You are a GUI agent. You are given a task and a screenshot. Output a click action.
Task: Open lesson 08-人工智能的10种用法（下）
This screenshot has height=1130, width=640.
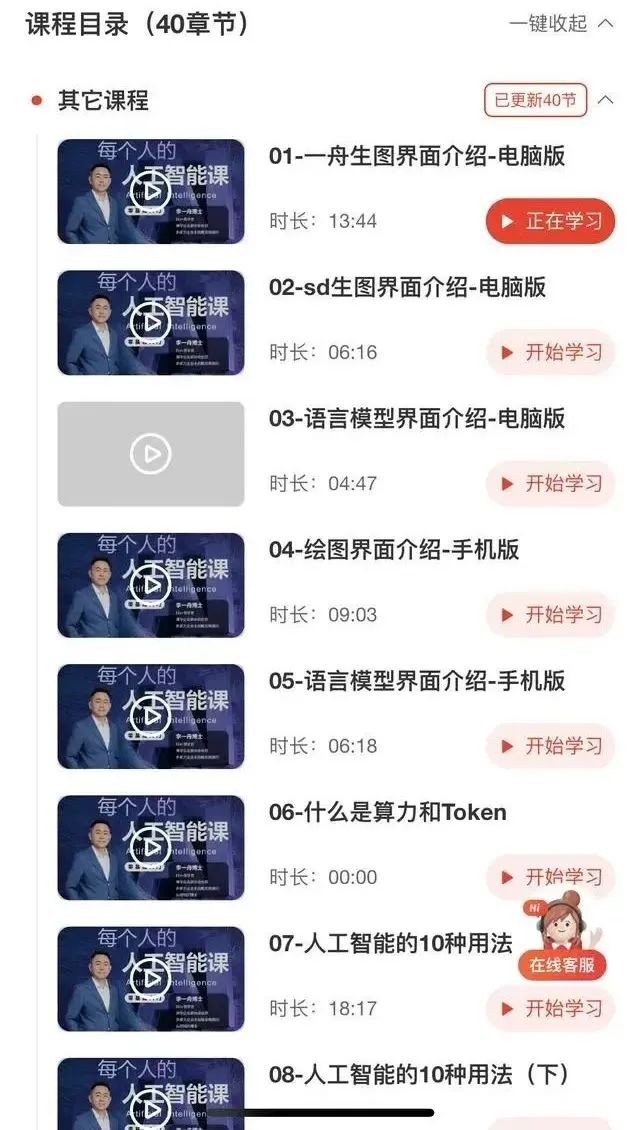coord(418,1074)
